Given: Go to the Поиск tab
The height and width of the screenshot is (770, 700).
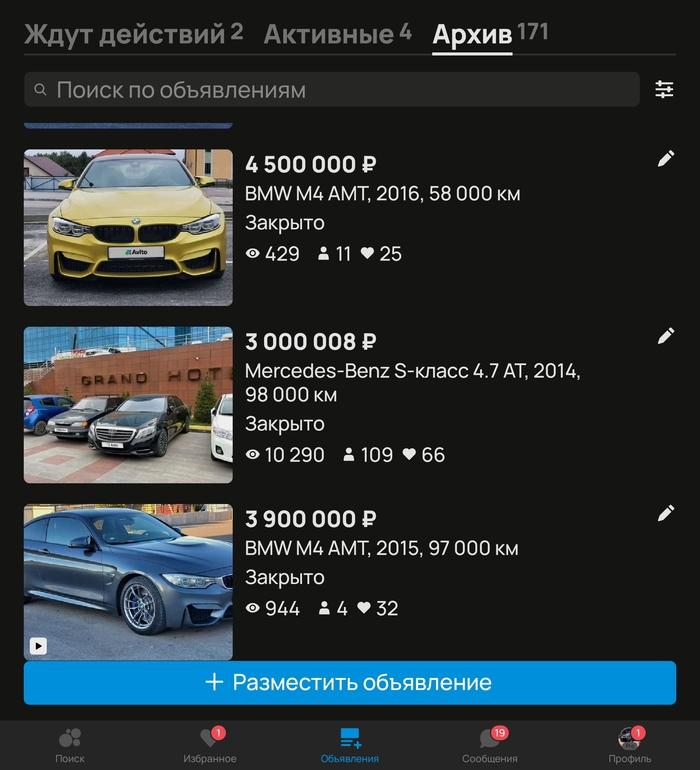Looking at the screenshot, I should (x=70, y=745).
